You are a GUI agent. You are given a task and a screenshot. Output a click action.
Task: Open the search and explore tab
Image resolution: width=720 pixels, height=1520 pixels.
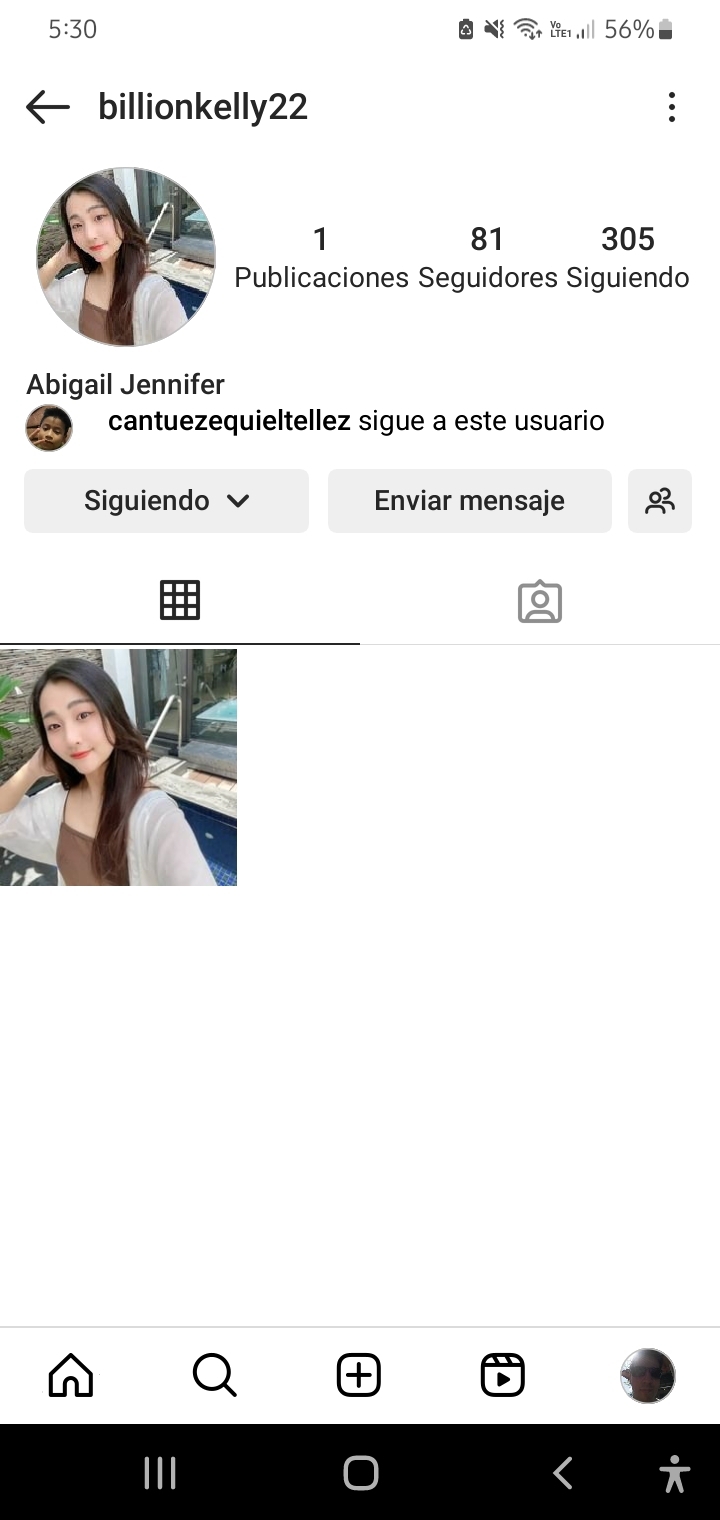pyautogui.click(x=215, y=1375)
